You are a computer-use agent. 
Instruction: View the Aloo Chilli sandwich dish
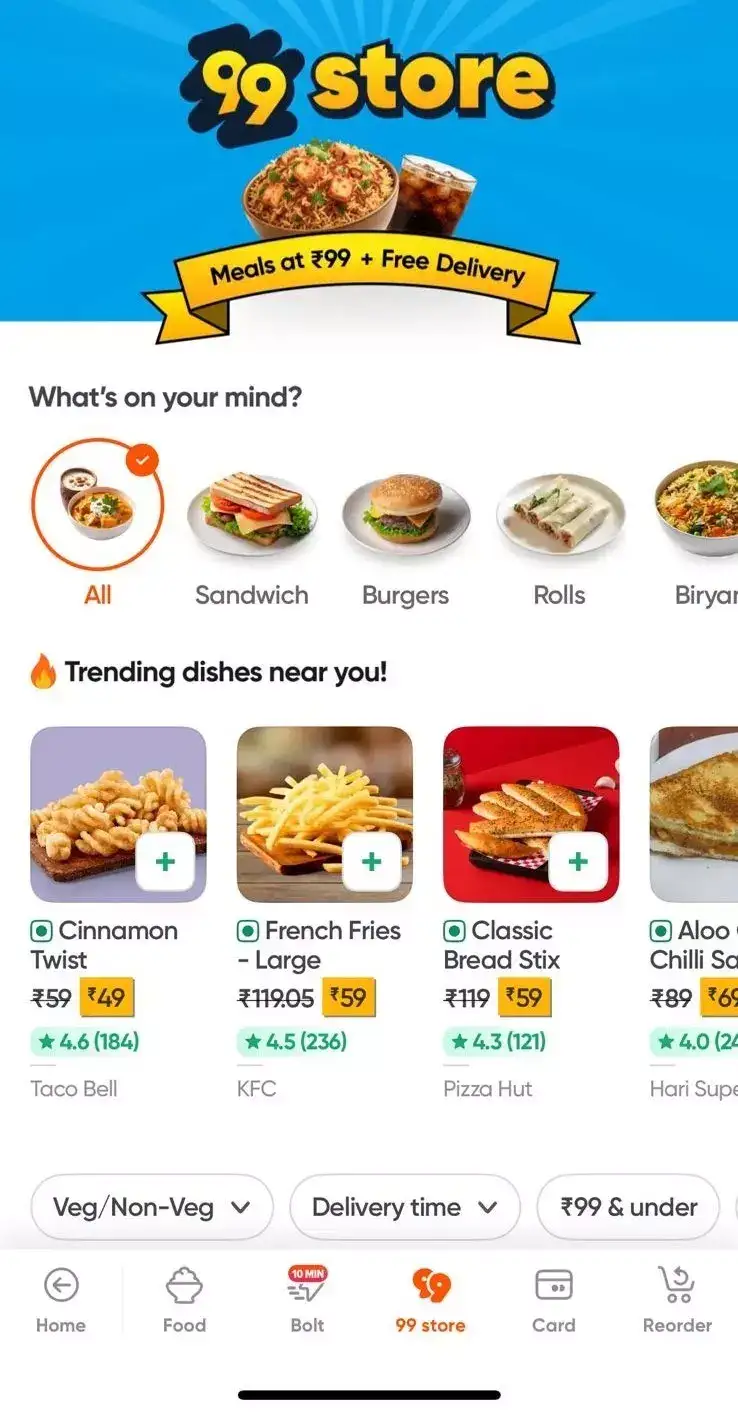pos(694,815)
